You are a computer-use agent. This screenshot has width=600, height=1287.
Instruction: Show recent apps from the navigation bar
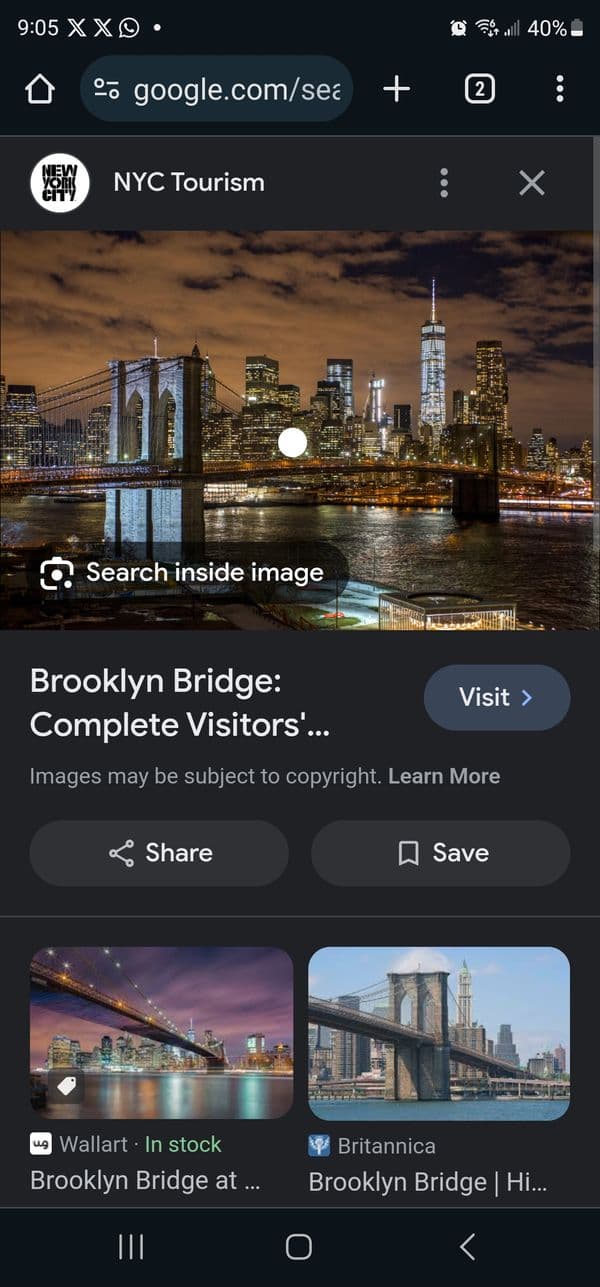pyautogui.click(x=131, y=1246)
